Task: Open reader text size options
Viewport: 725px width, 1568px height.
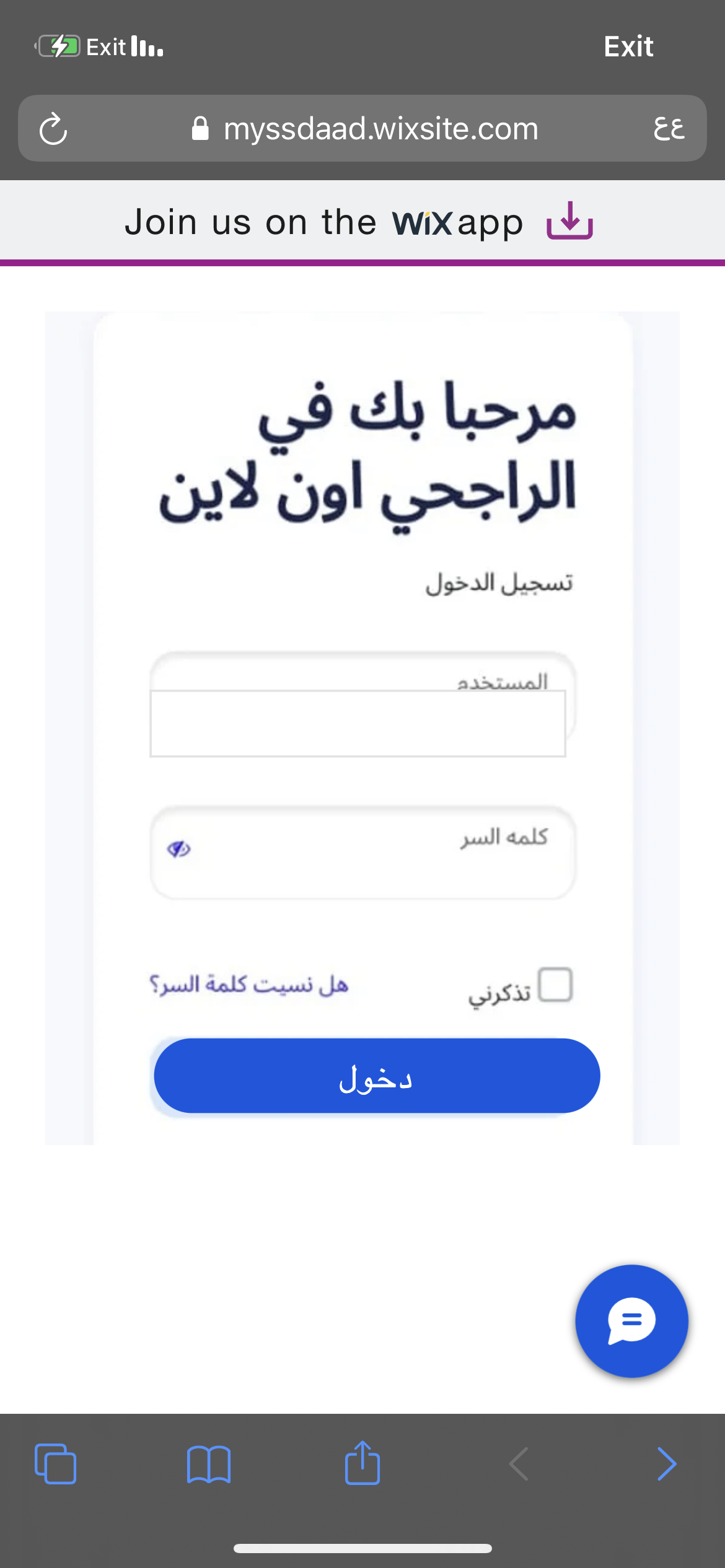Action: pos(669,129)
